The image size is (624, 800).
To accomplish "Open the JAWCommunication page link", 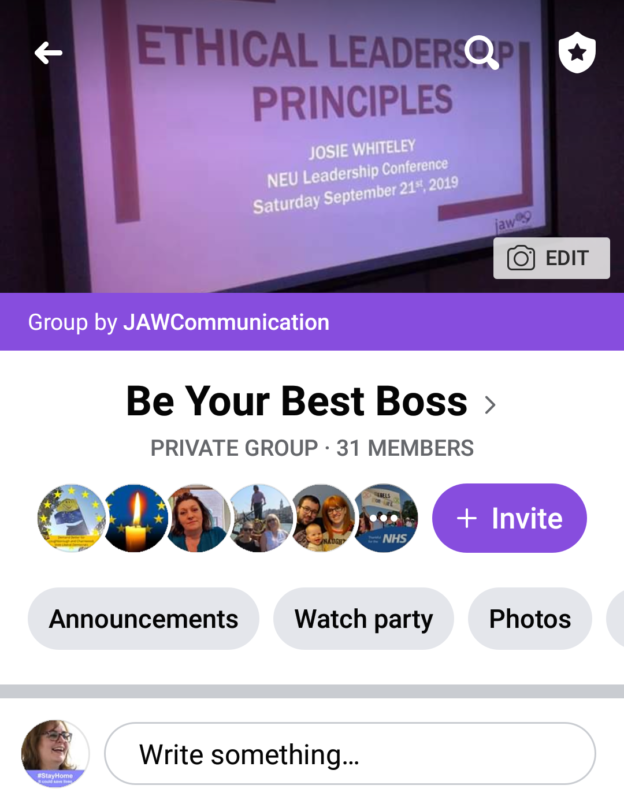I will [x=225, y=322].
